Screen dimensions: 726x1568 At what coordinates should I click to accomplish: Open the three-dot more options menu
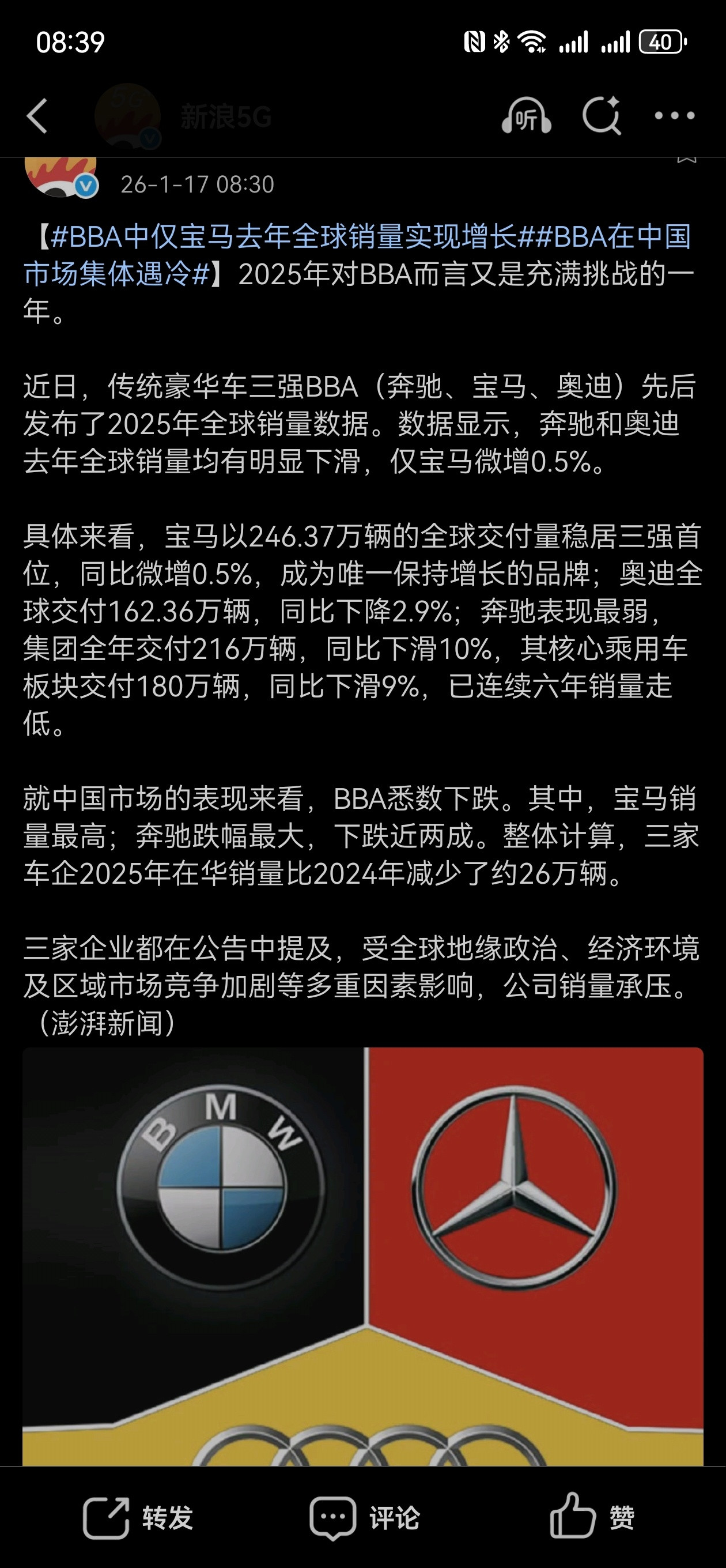(674, 115)
